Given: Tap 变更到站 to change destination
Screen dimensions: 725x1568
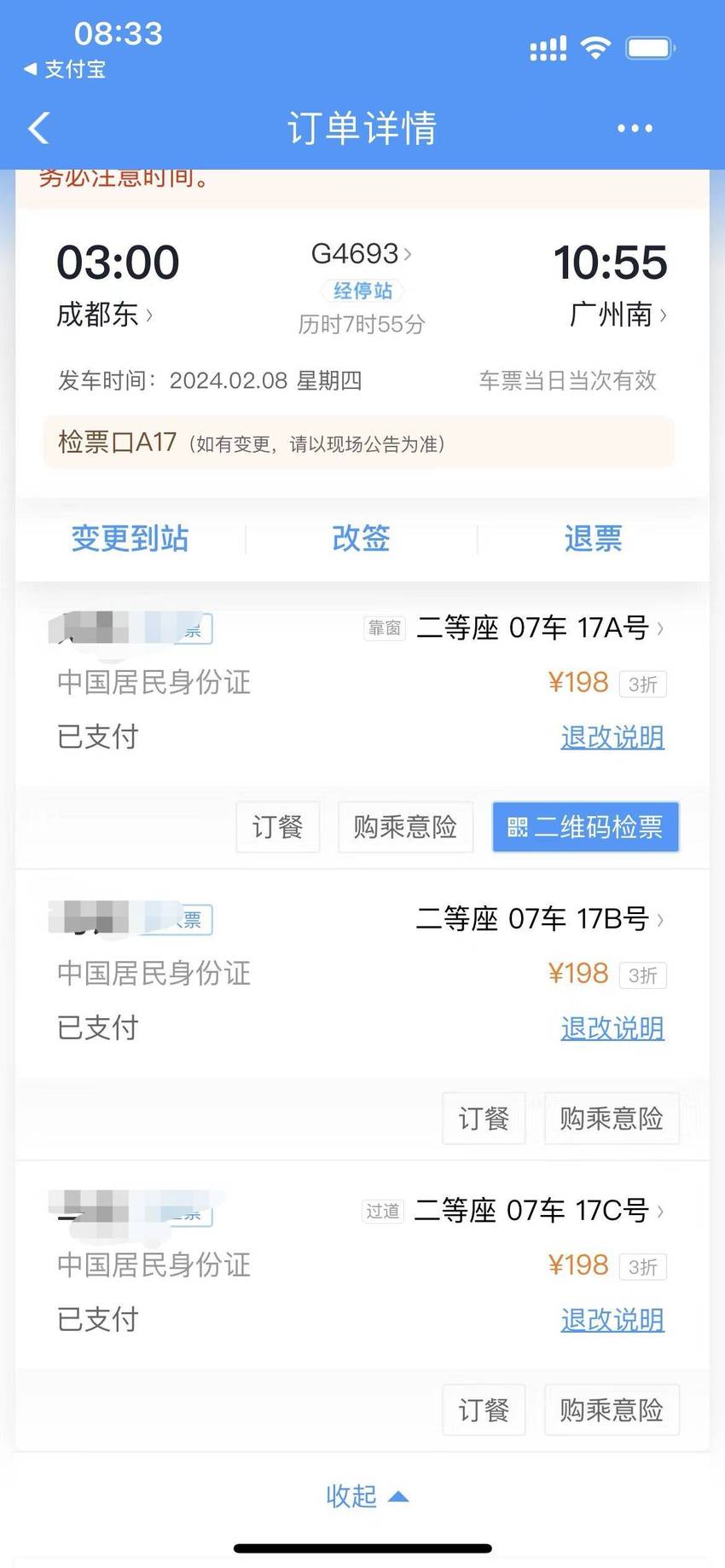Looking at the screenshot, I should click(130, 538).
